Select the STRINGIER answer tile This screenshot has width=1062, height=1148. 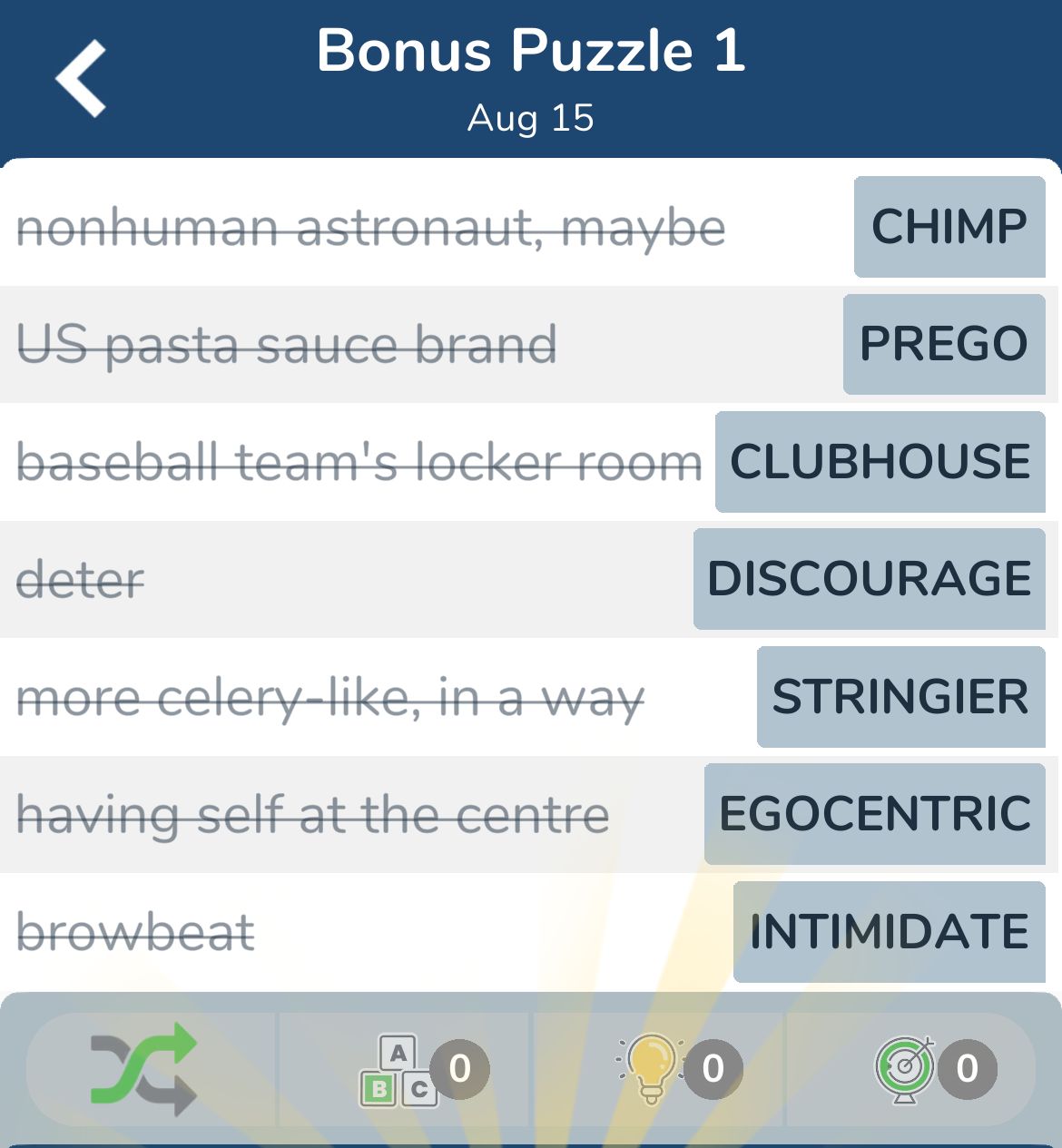900,696
